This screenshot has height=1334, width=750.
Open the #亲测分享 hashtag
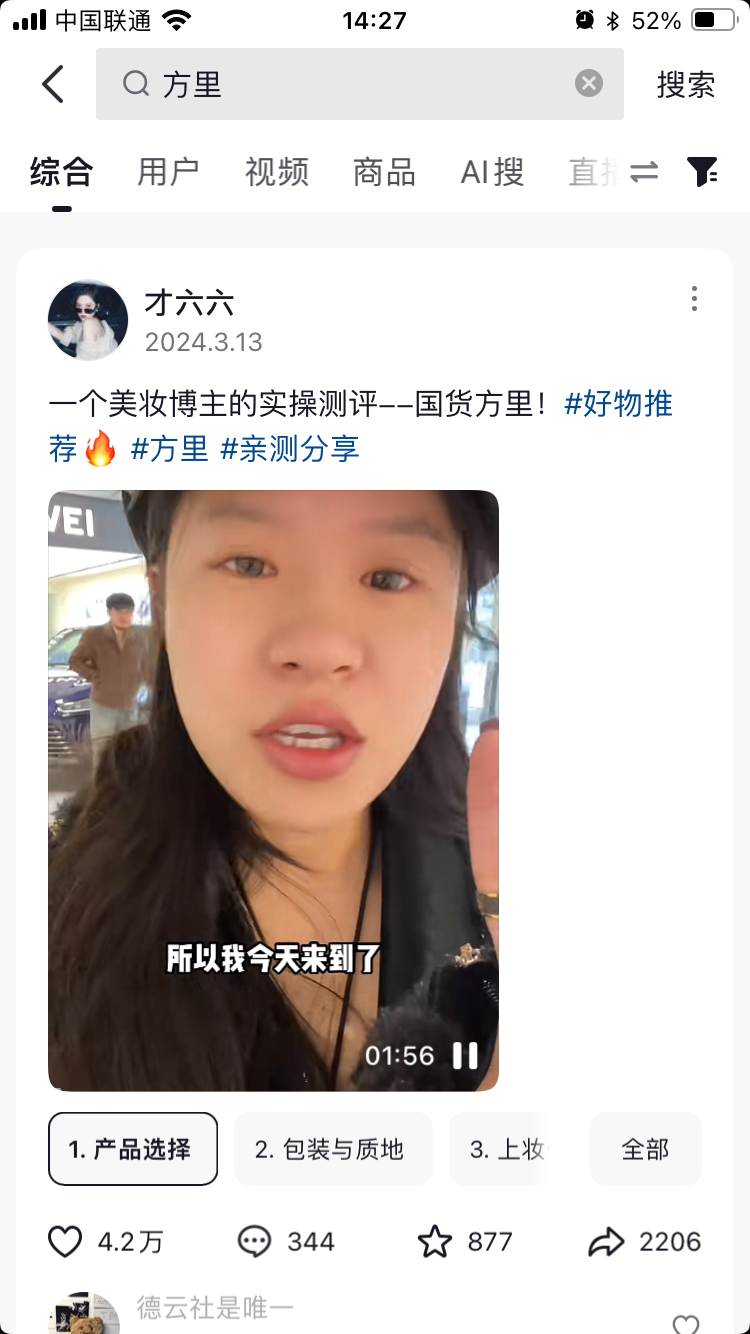click(289, 449)
